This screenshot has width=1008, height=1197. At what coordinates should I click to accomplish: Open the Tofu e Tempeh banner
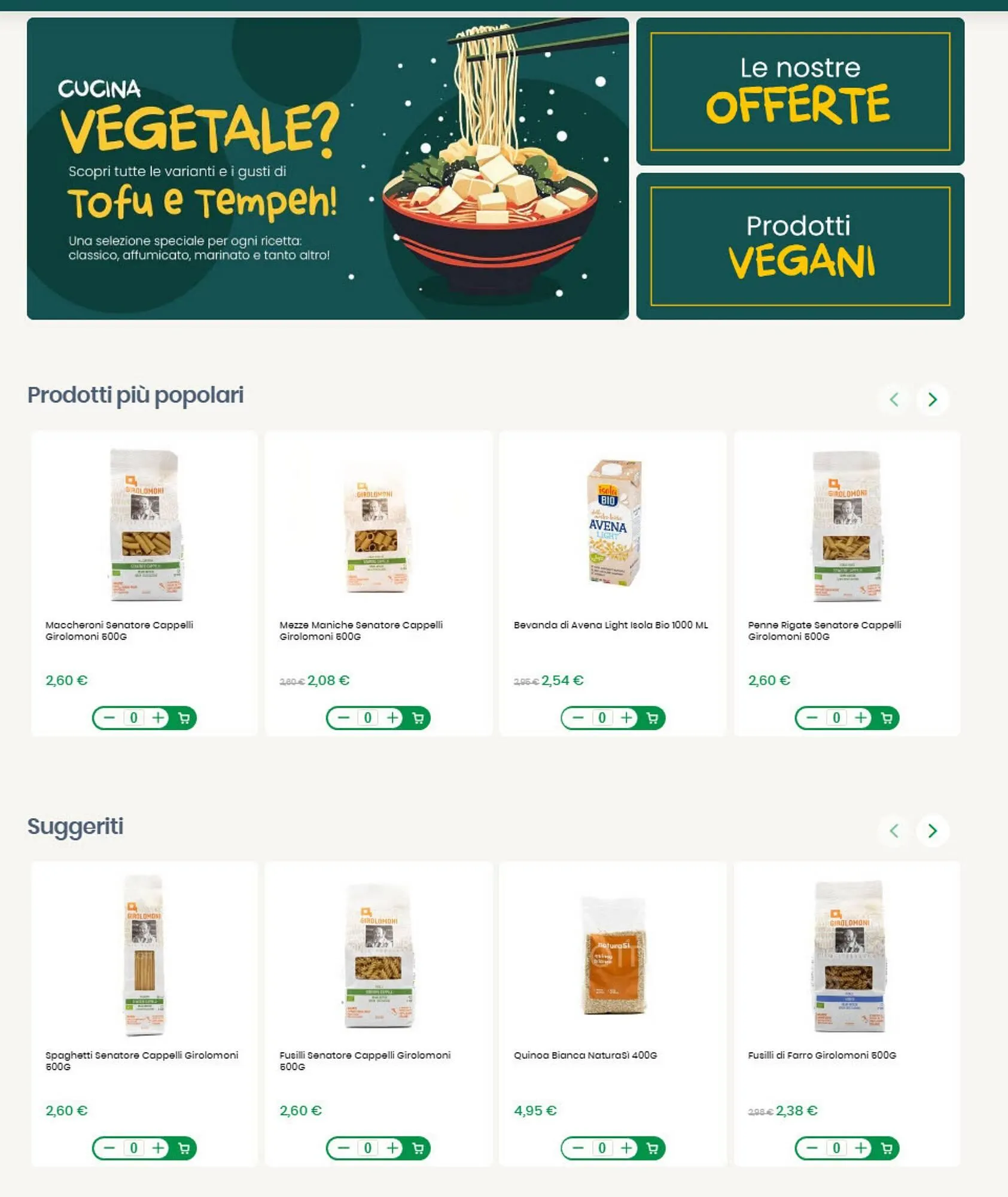[328, 168]
